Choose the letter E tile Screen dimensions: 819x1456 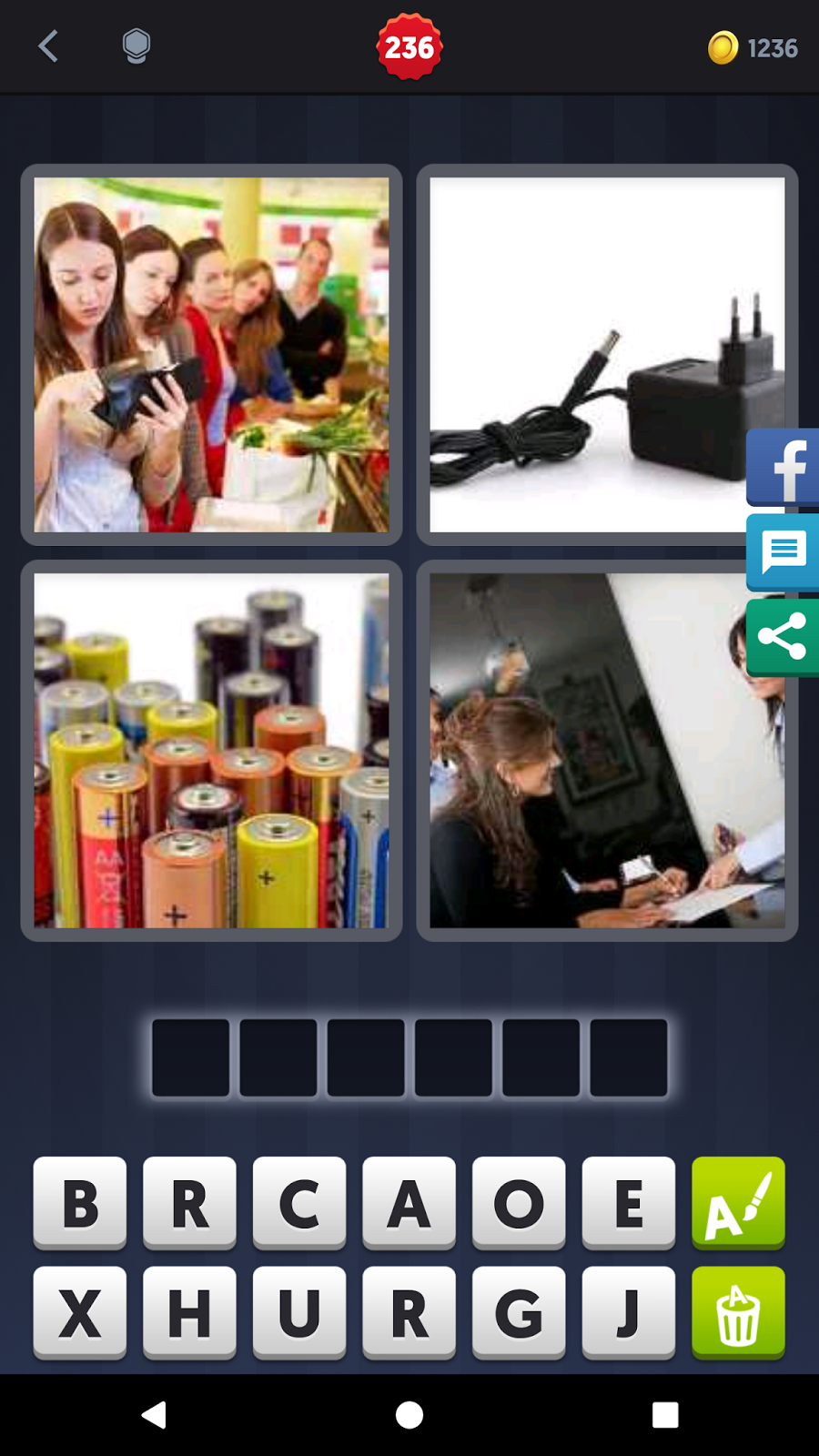[628, 1202]
